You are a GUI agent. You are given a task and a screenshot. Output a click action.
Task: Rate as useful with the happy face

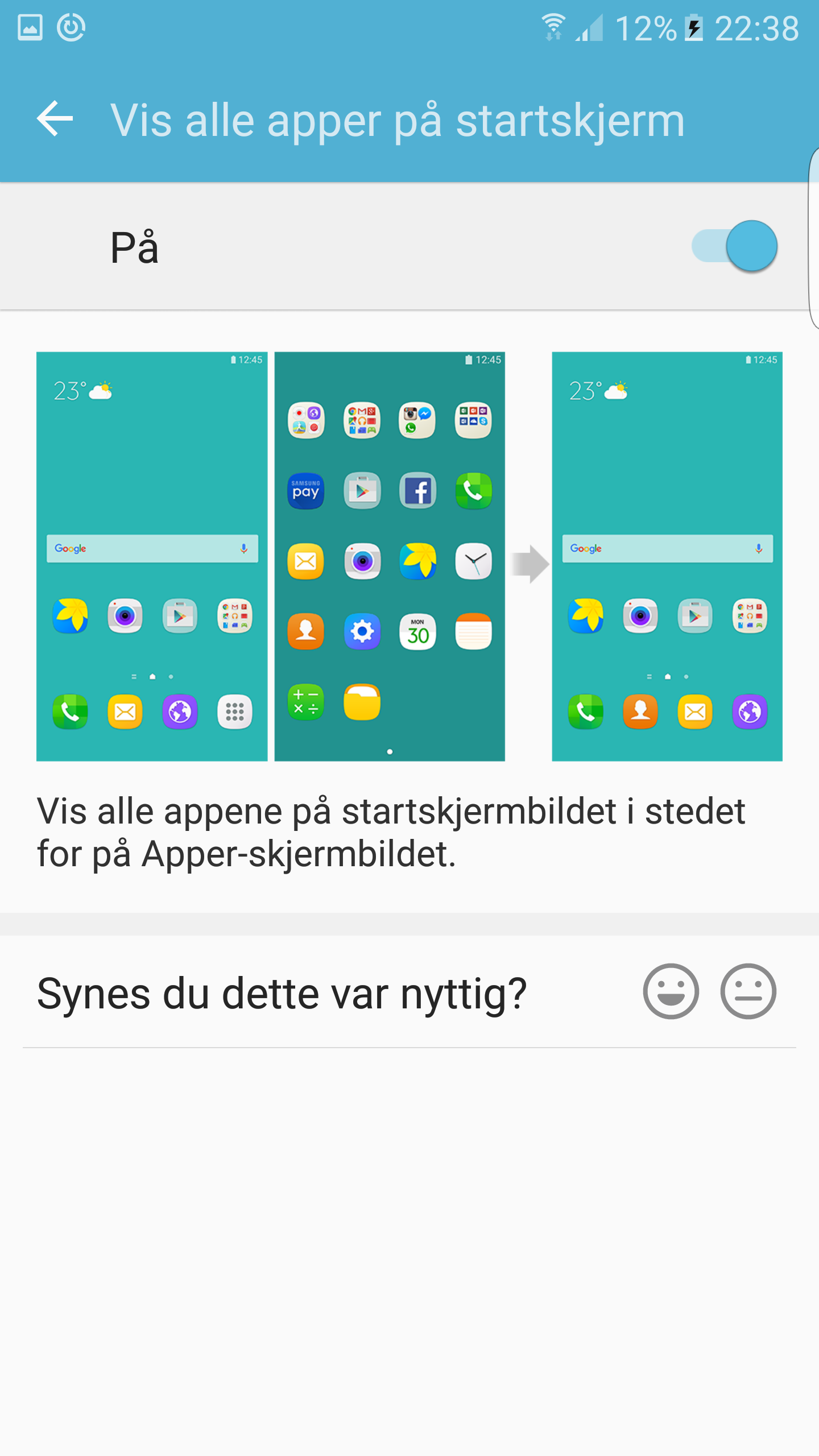[x=671, y=991]
